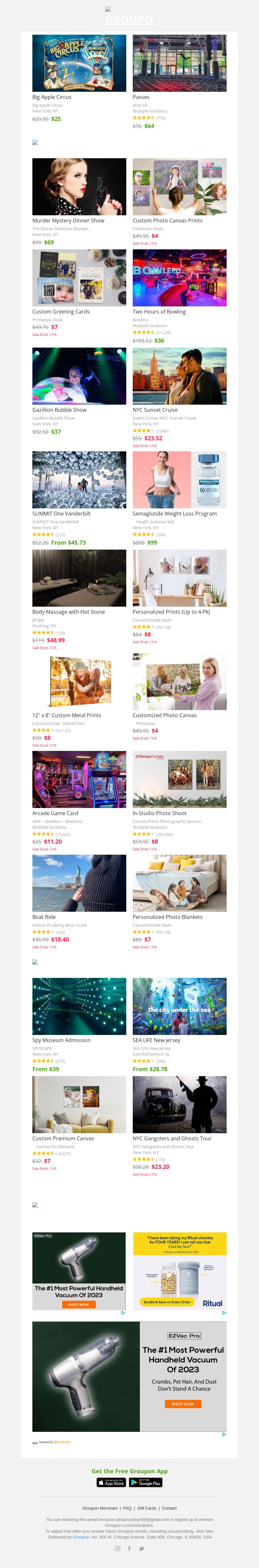
Task: Open the SEA LIFE New Jersey deal
Action: [x=179, y=1006]
